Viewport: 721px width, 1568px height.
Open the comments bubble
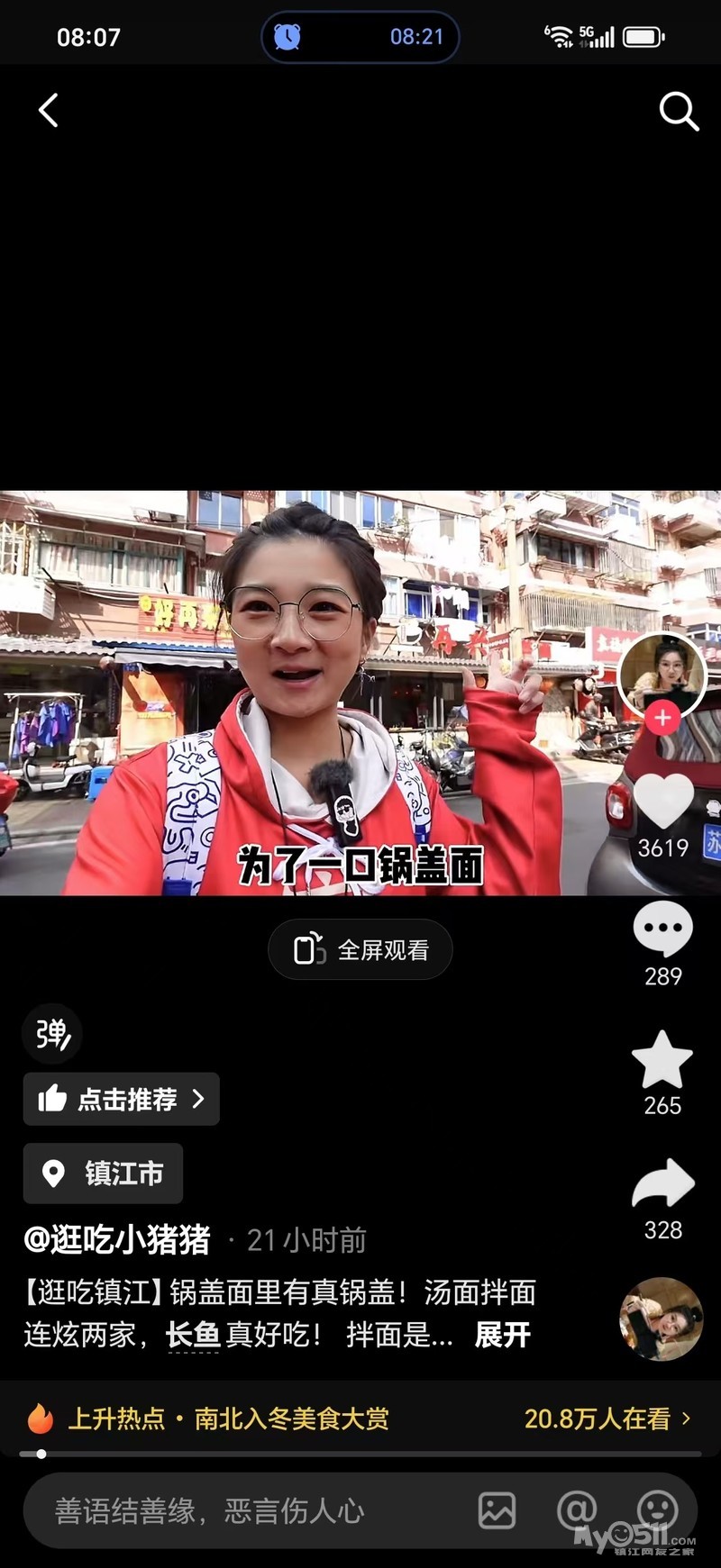pos(663,929)
